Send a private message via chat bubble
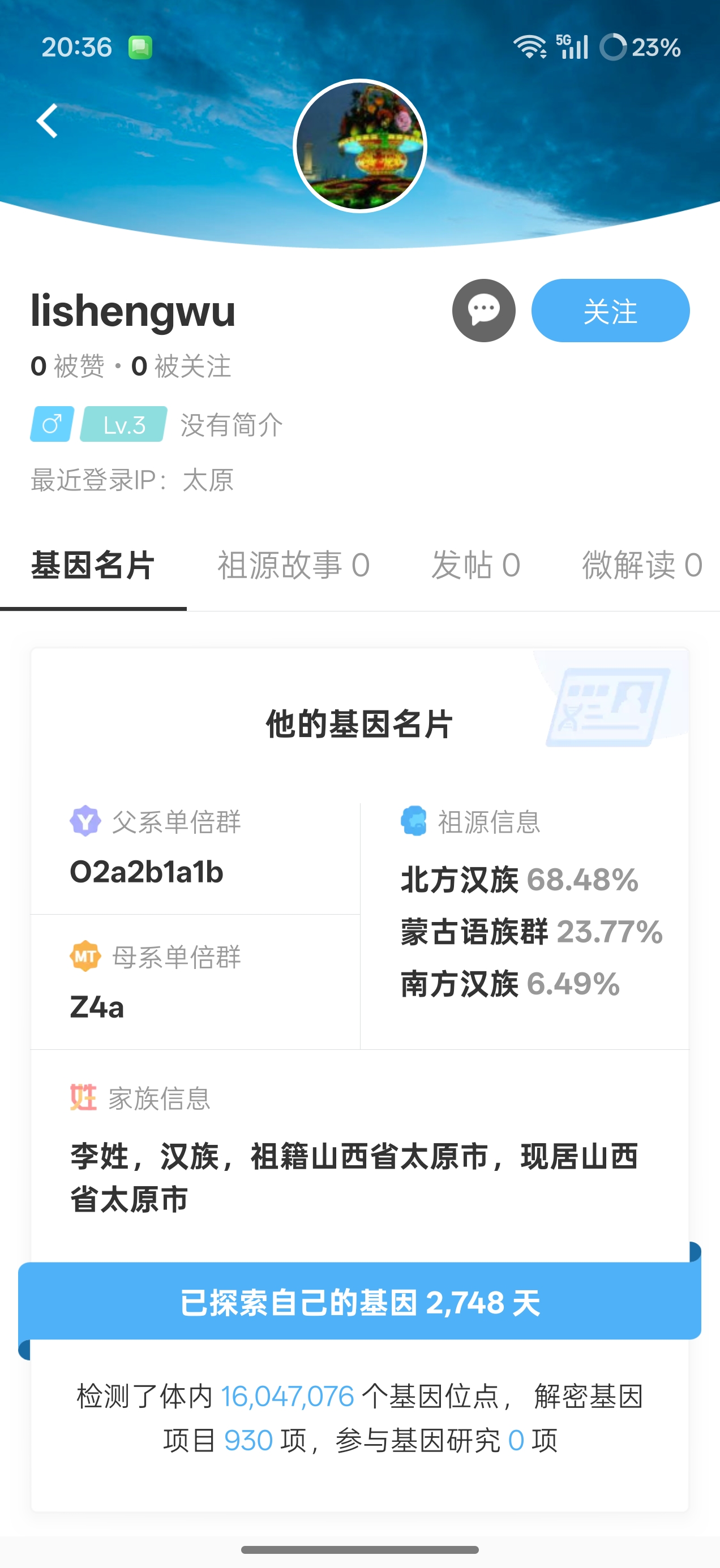 click(x=483, y=311)
